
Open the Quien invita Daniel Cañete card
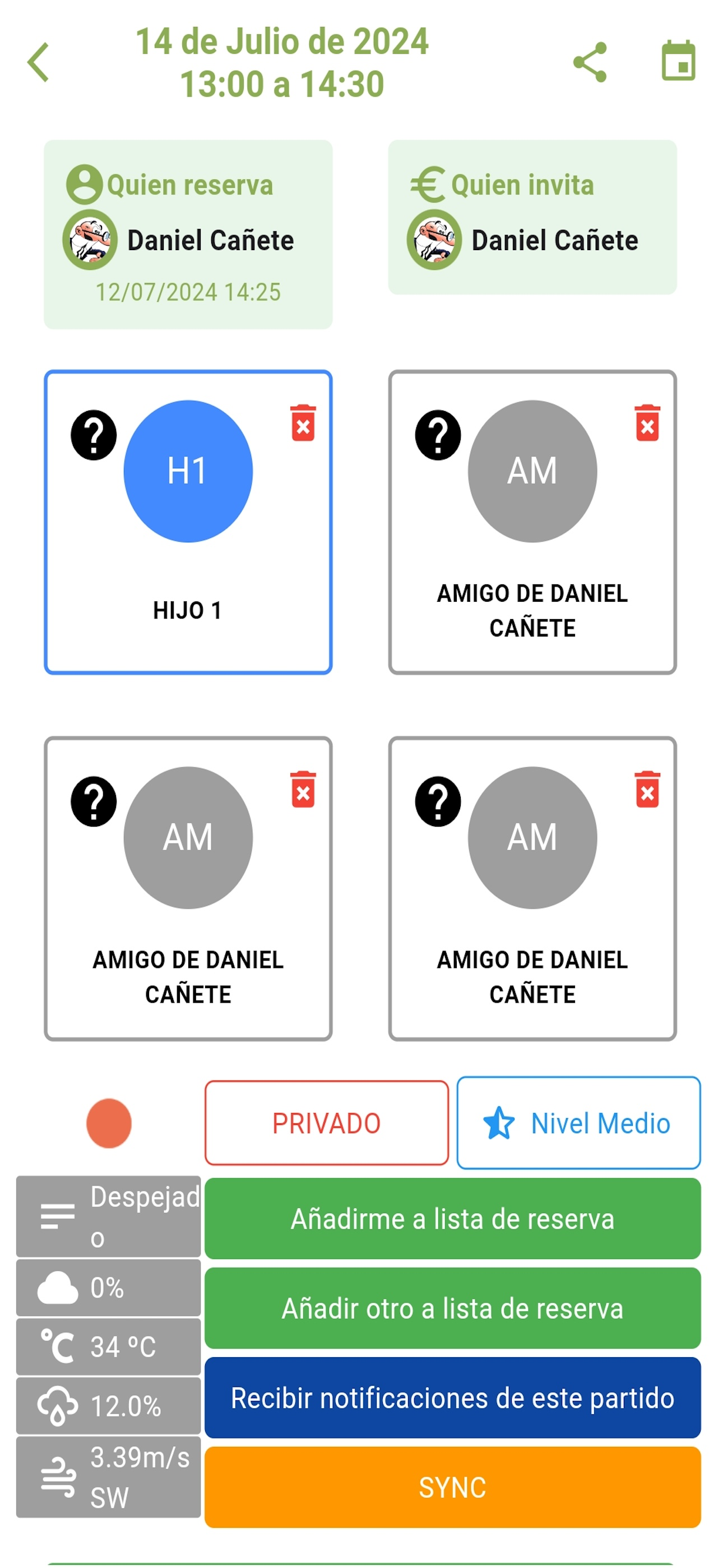coord(532,217)
